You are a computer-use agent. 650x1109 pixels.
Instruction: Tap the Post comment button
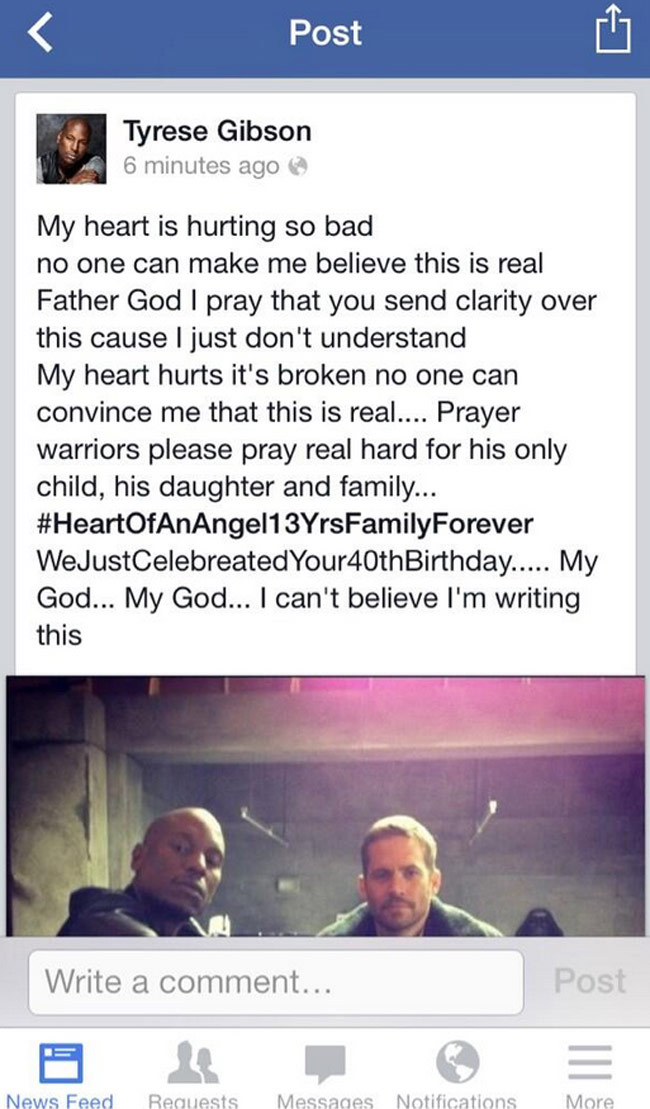590,982
